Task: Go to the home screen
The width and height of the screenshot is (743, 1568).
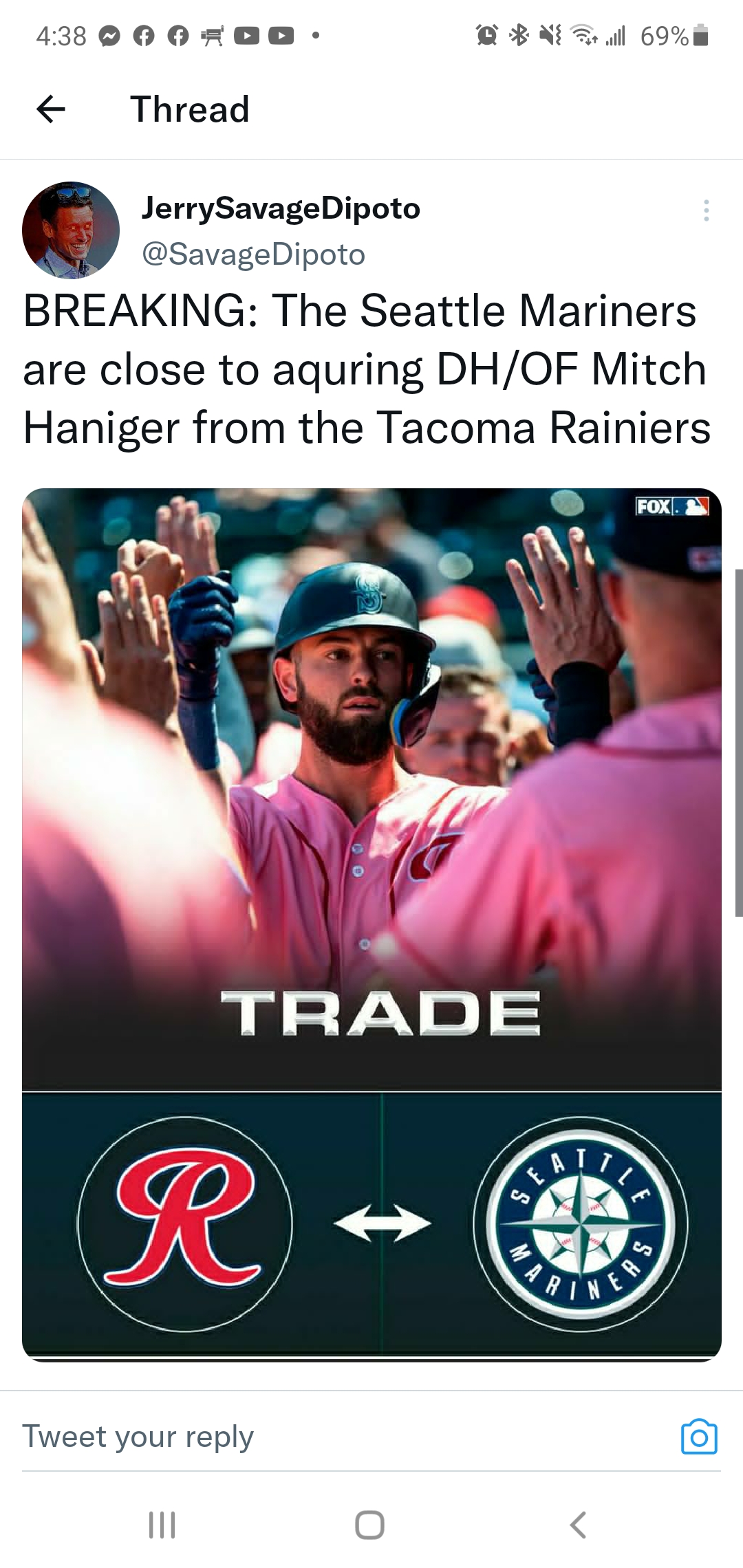Action: click(x=370, y=1525)
